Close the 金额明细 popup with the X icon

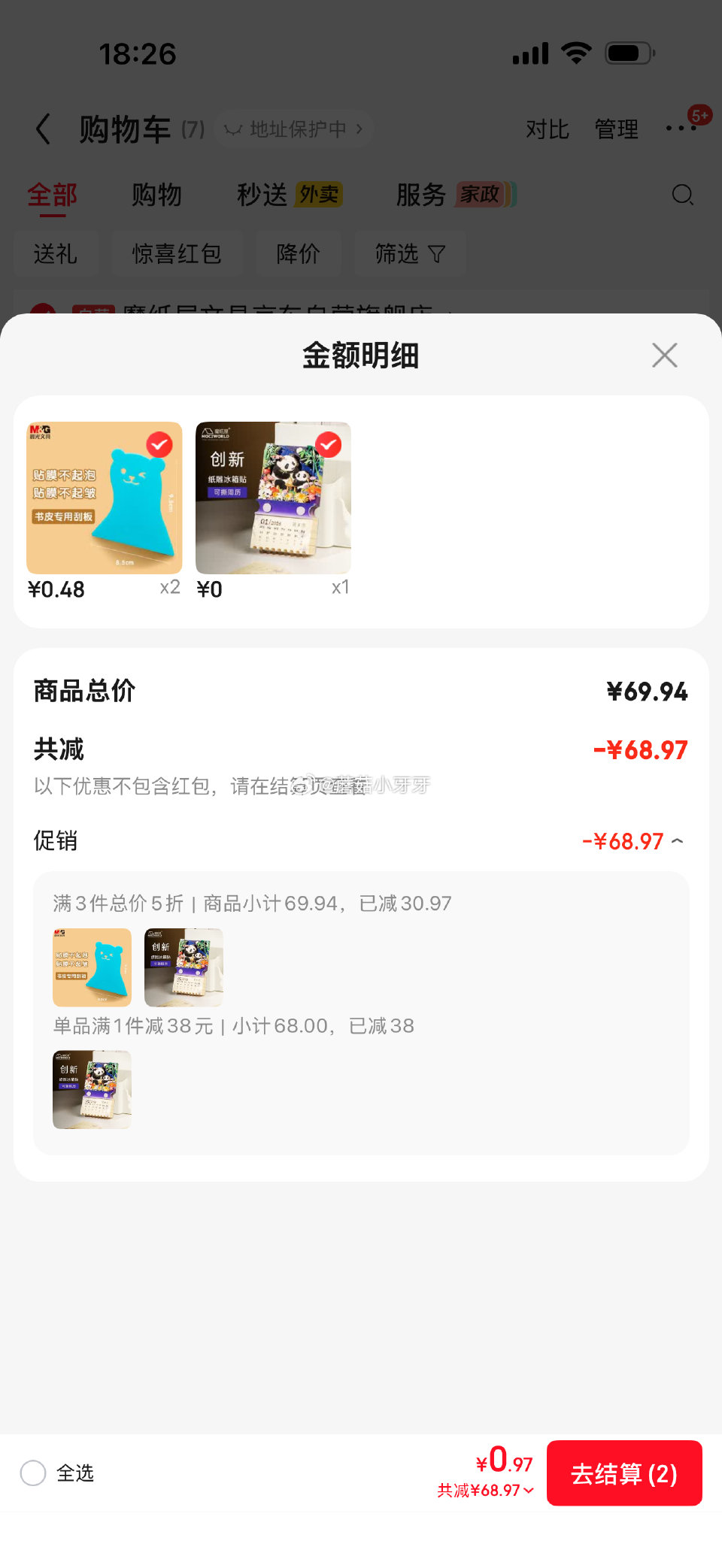coord(664,355)
